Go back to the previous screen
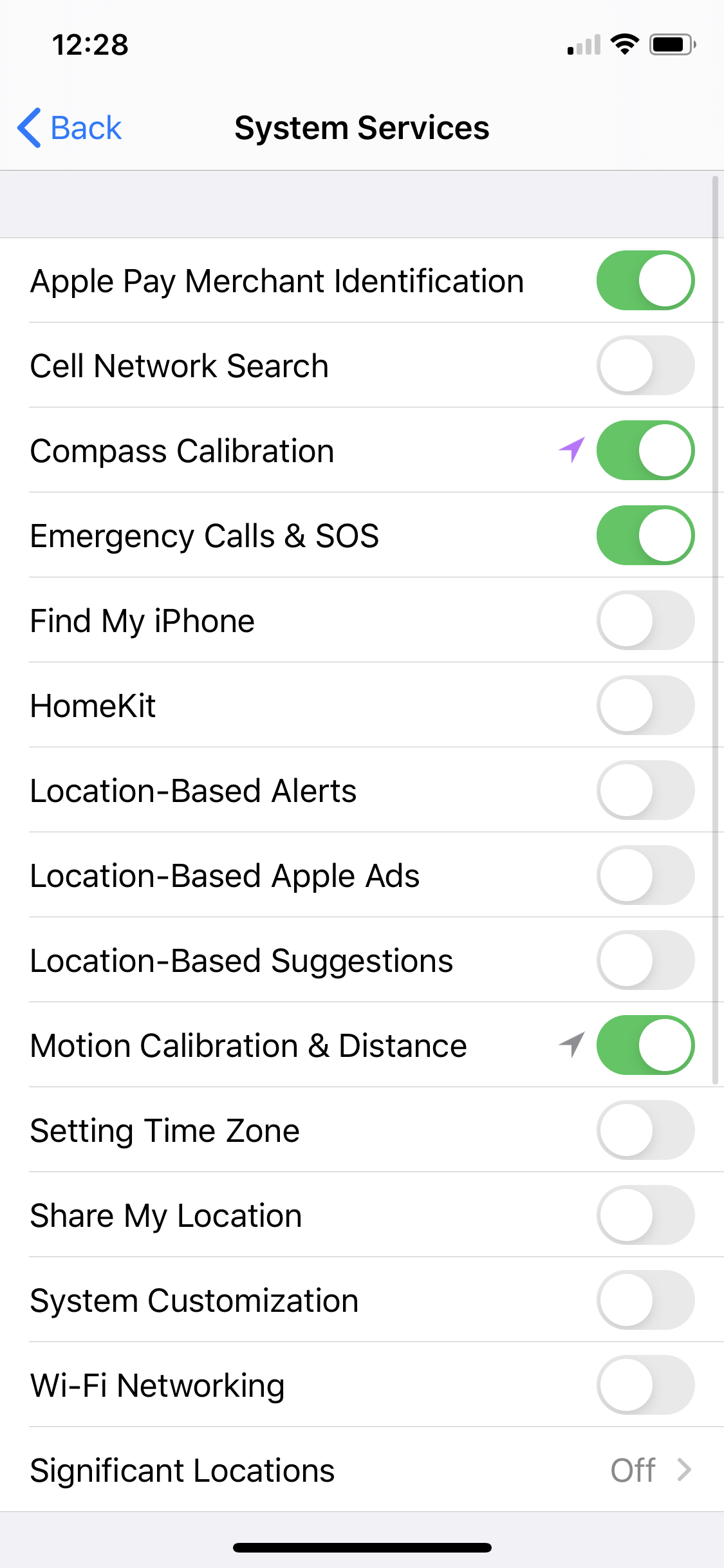Image resolution: width=724 pixels, height=1568 pixels. tap(70, 127)
